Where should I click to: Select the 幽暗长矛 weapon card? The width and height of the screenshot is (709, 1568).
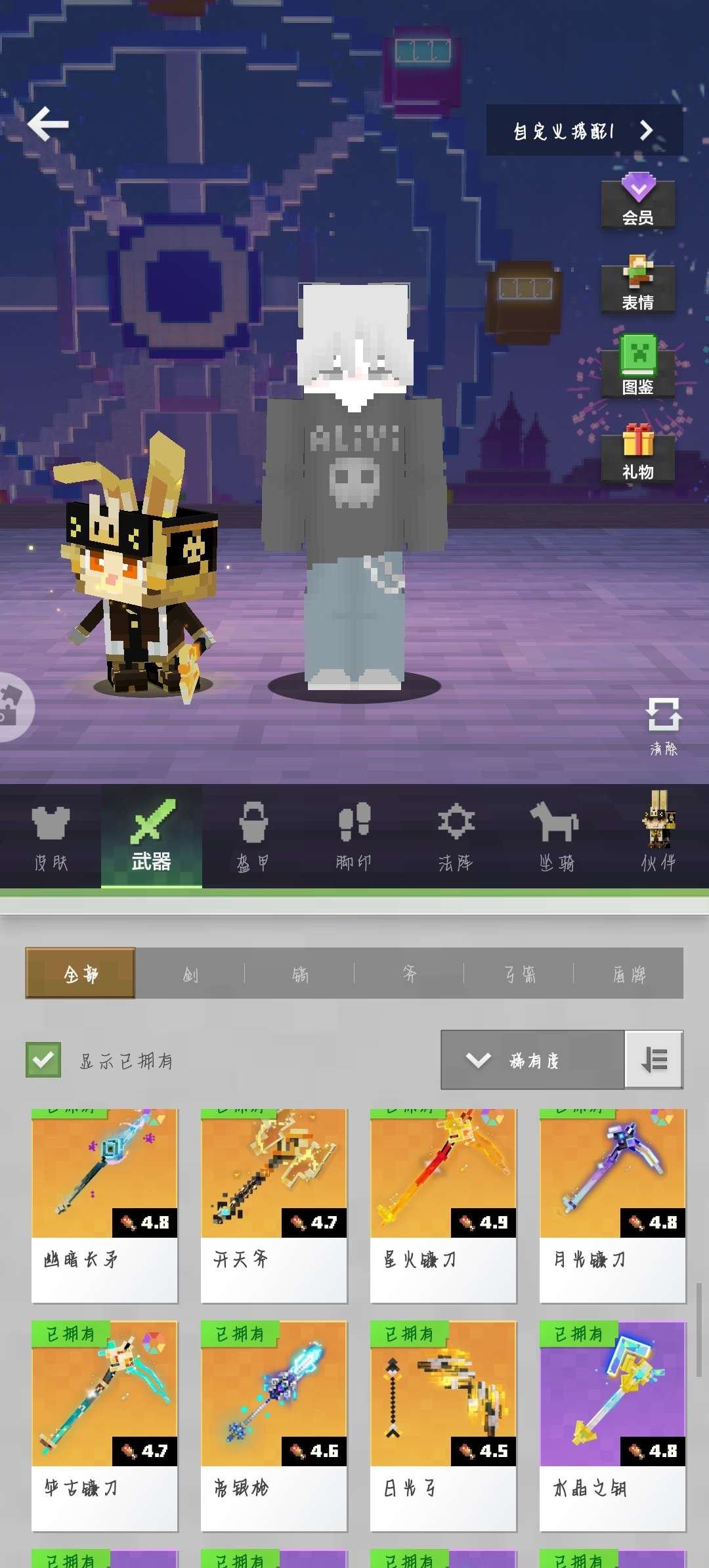point(104,1205)
